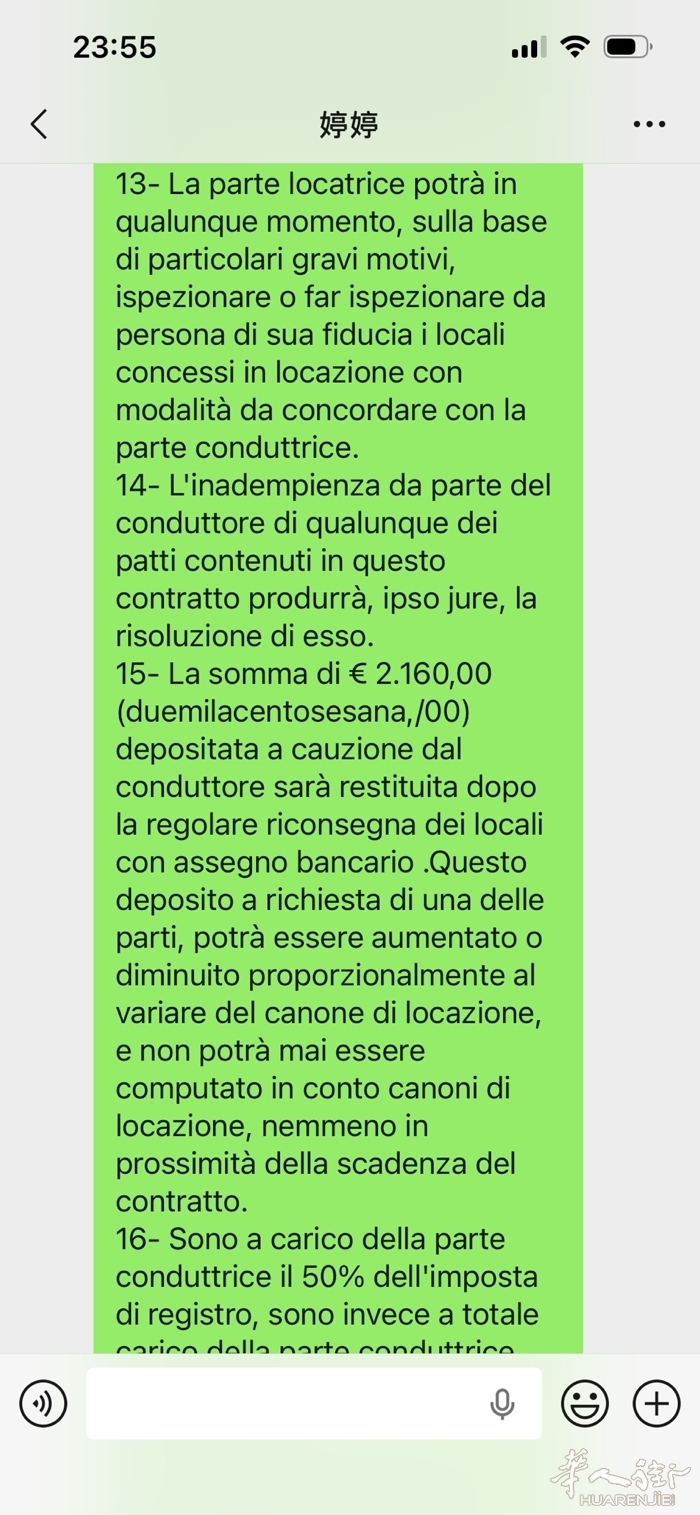Open the emoji sticker panel
Image resolution: width=700 pixels, height=1515 pixels.
(x=585, y=1404)
